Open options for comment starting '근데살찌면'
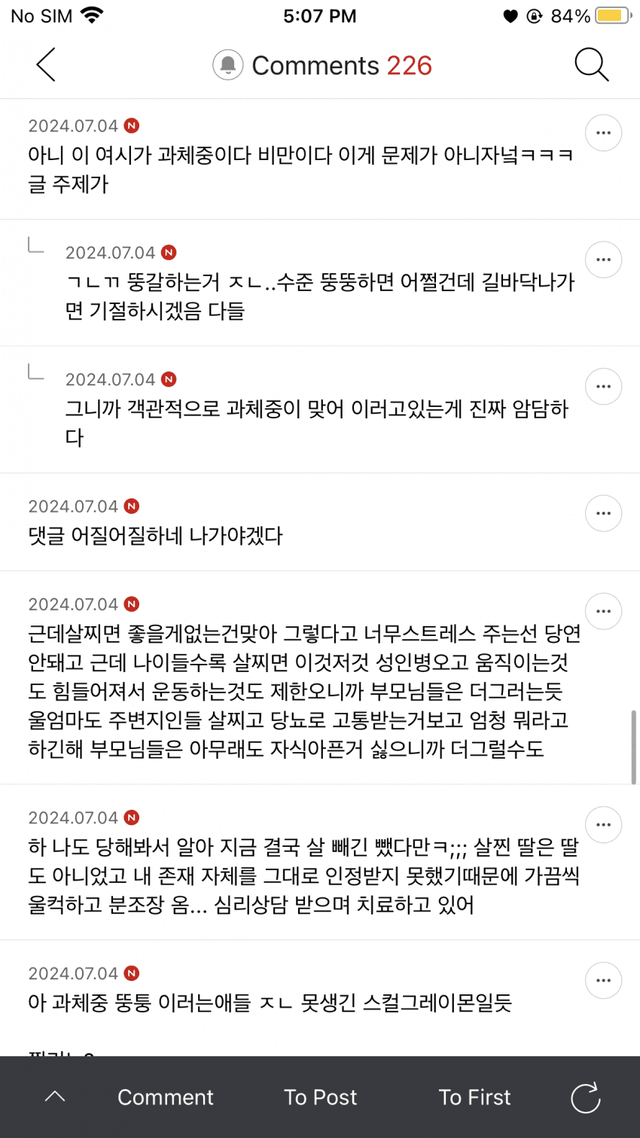 pyautogui.click(x=602, y=610)
